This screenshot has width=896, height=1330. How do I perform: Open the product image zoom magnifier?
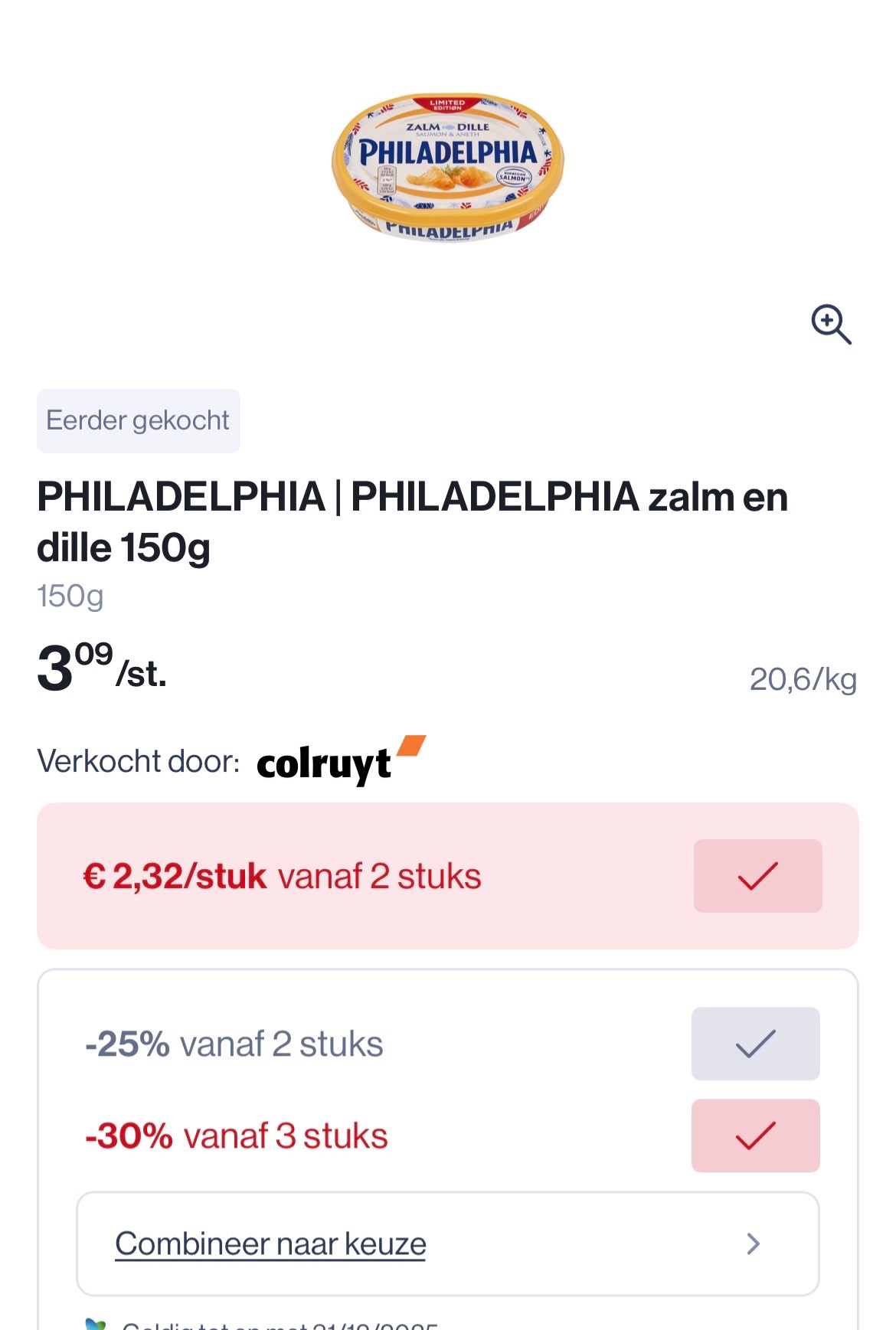pyautogui.click(x=831, y=325)
